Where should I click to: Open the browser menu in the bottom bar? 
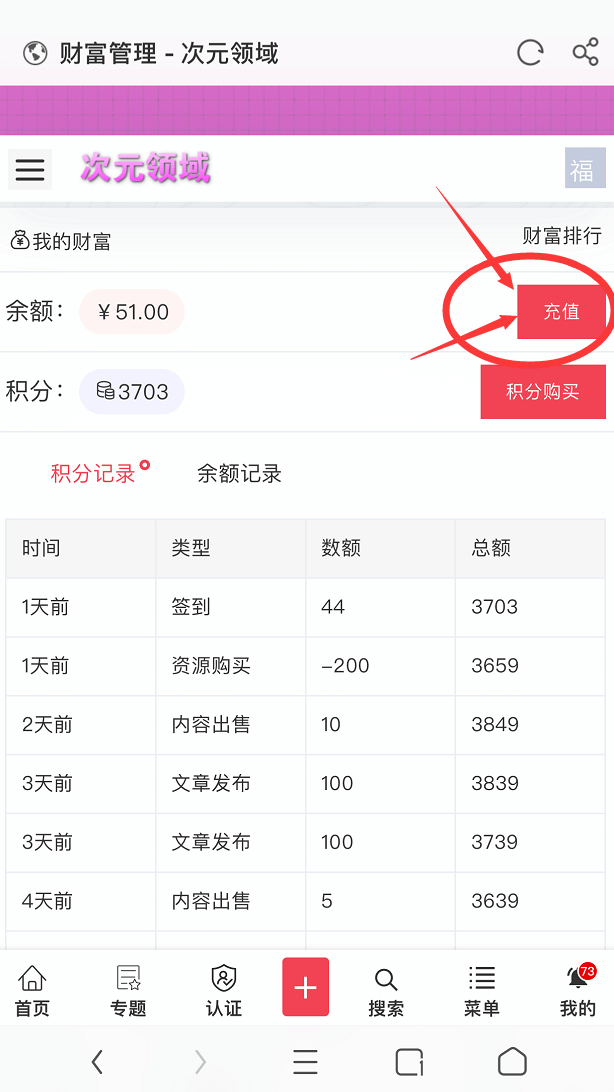pyautogui.click(x=305, y=1061)
